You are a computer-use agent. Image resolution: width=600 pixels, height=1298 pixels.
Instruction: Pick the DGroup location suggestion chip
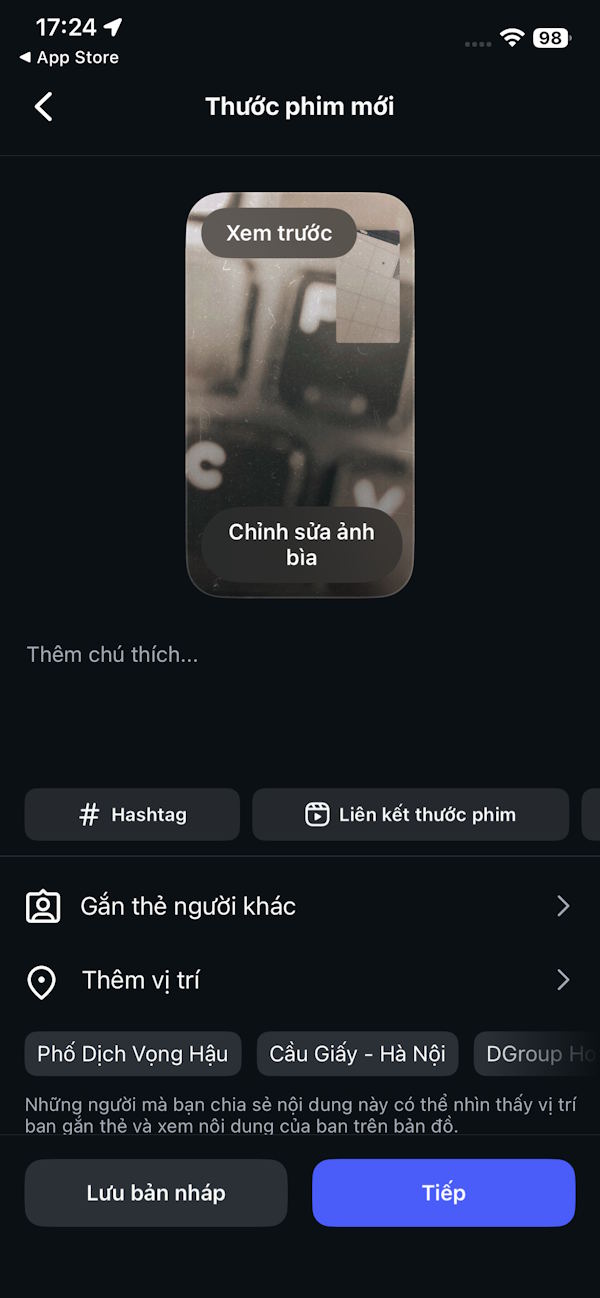[538, 1054]
